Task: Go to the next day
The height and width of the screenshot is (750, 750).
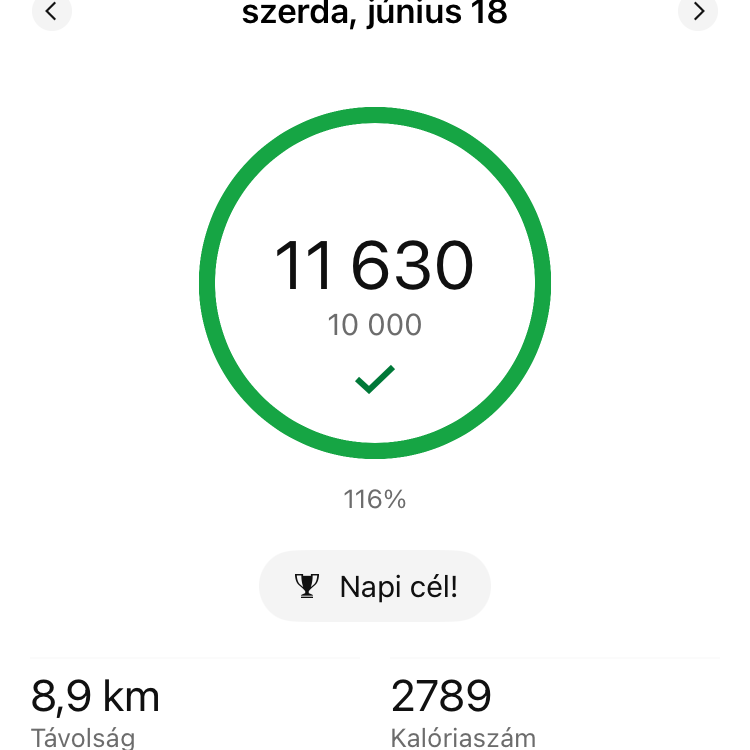Action: tap(698, 12)
